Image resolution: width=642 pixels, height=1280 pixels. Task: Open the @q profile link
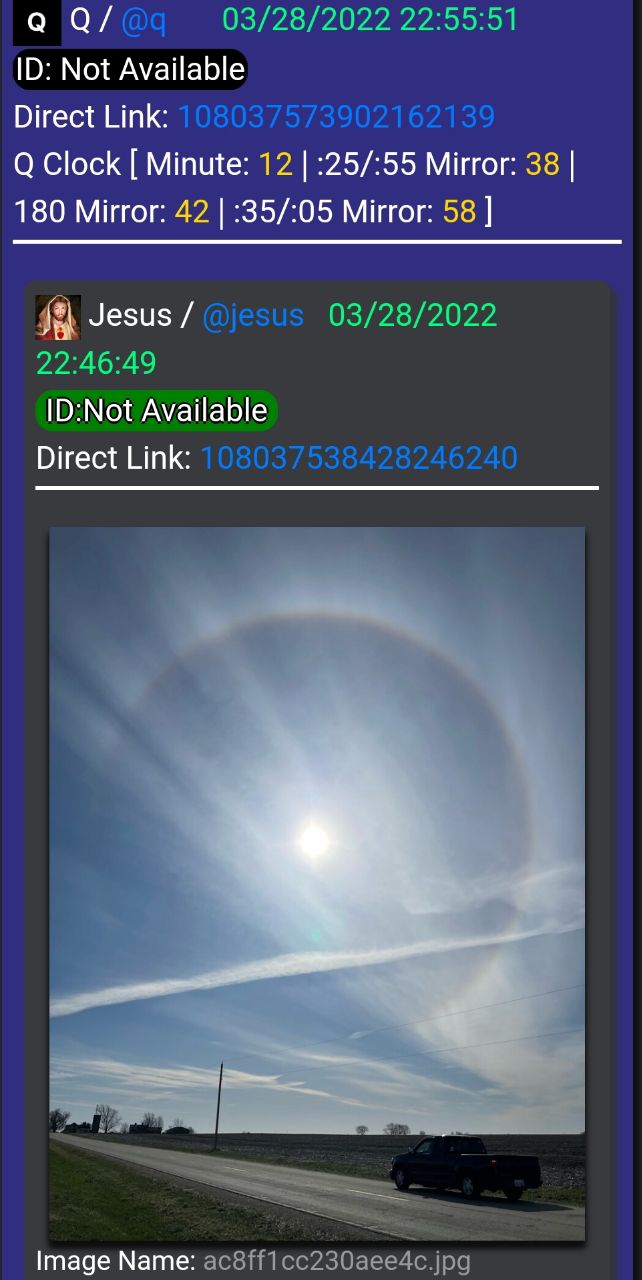click(x=143, y=21)
